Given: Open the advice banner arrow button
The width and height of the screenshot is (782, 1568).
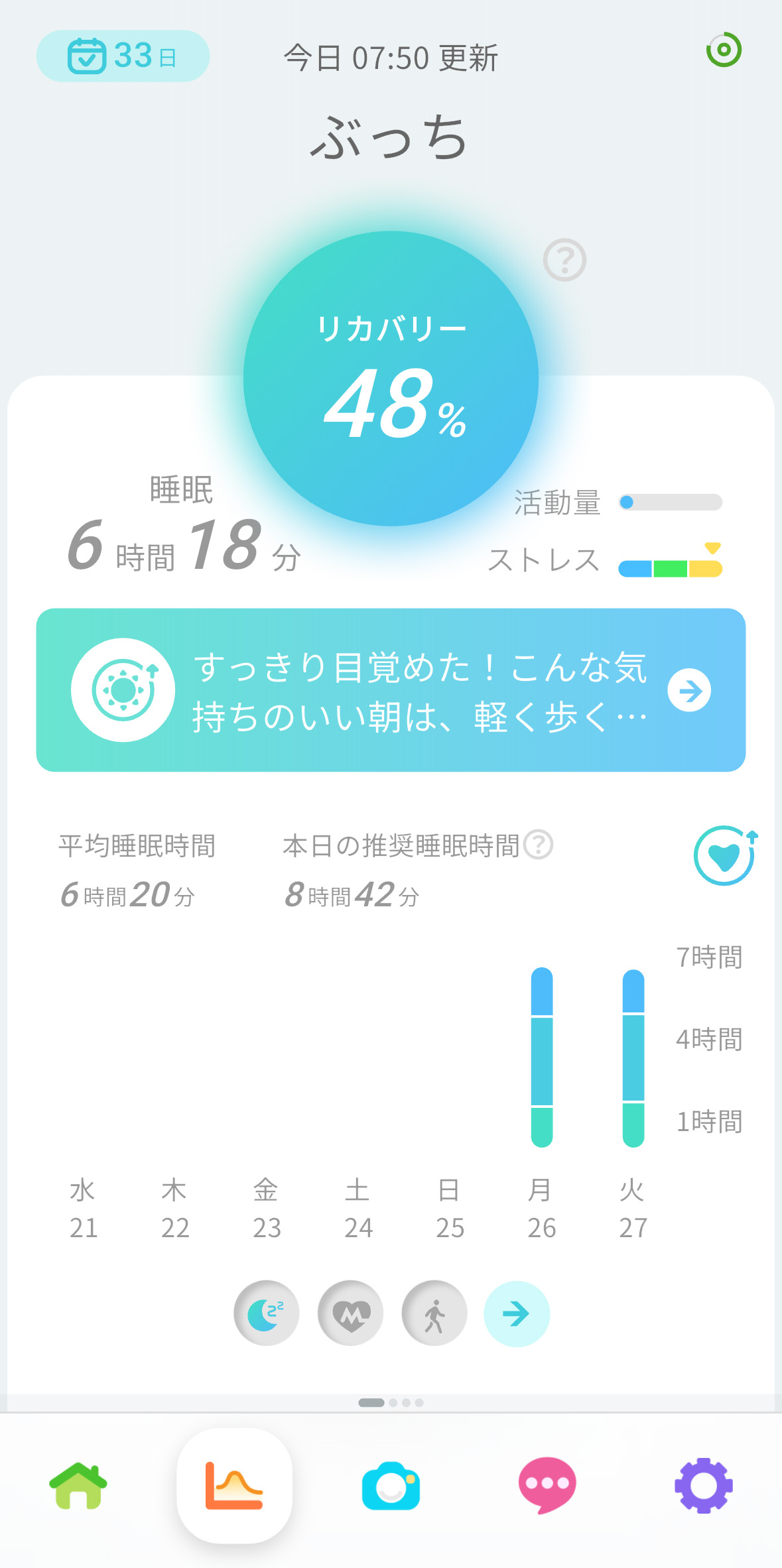Looking at the screenshot, I should pyautogui.click(x=690, y=690).
